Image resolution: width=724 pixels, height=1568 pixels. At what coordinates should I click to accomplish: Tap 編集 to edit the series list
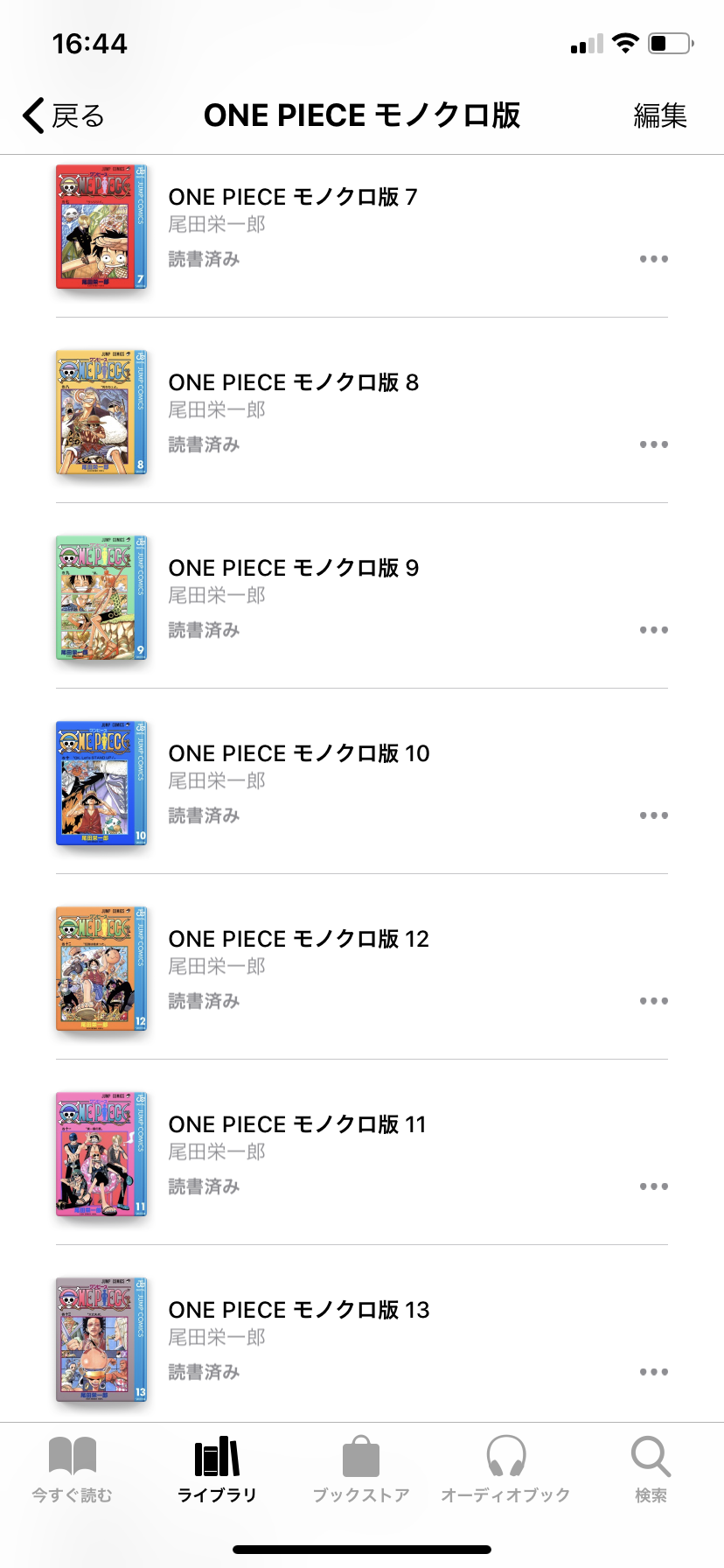(x=660, y=115)
